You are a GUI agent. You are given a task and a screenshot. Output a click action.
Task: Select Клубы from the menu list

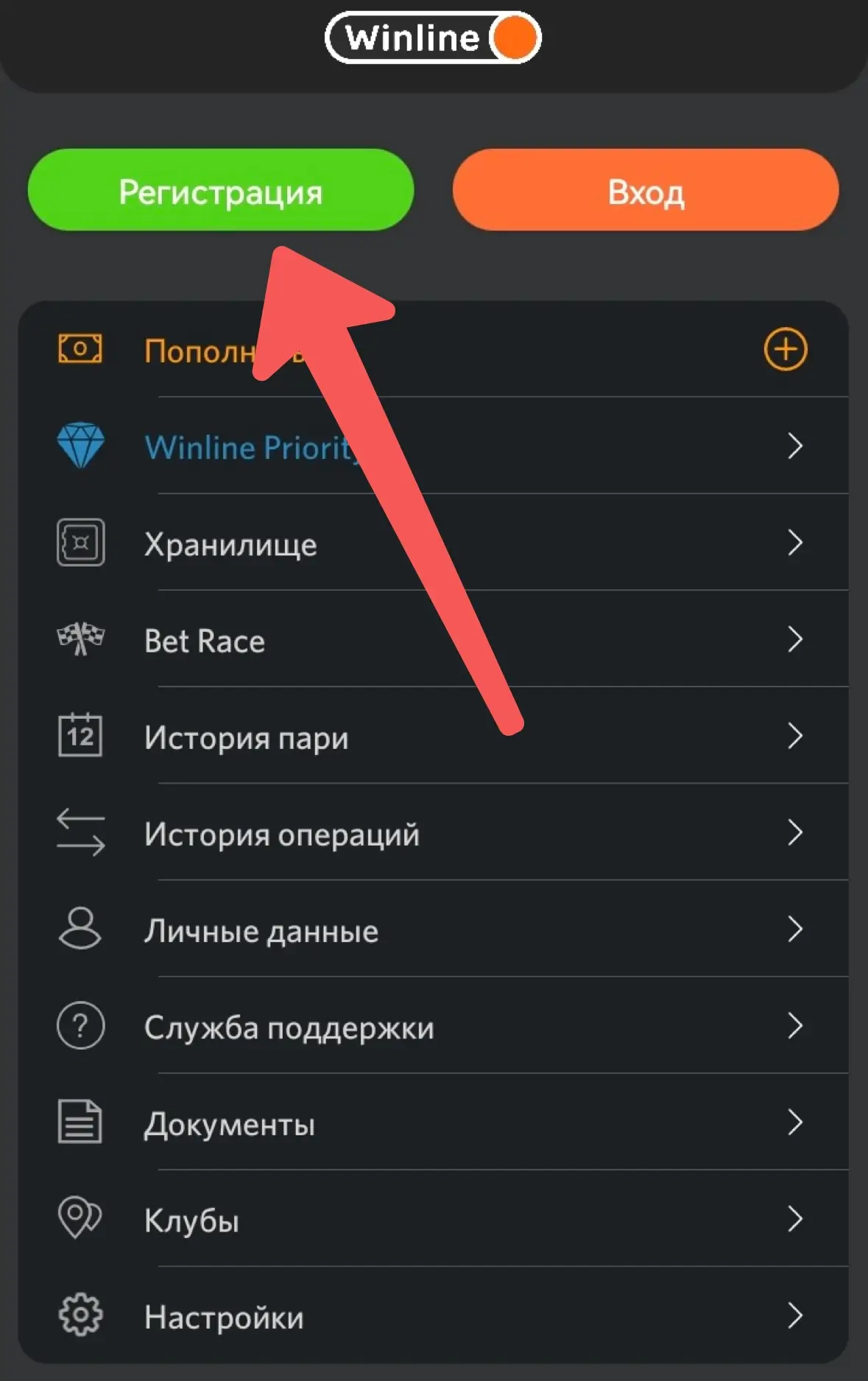point(192,1219)
